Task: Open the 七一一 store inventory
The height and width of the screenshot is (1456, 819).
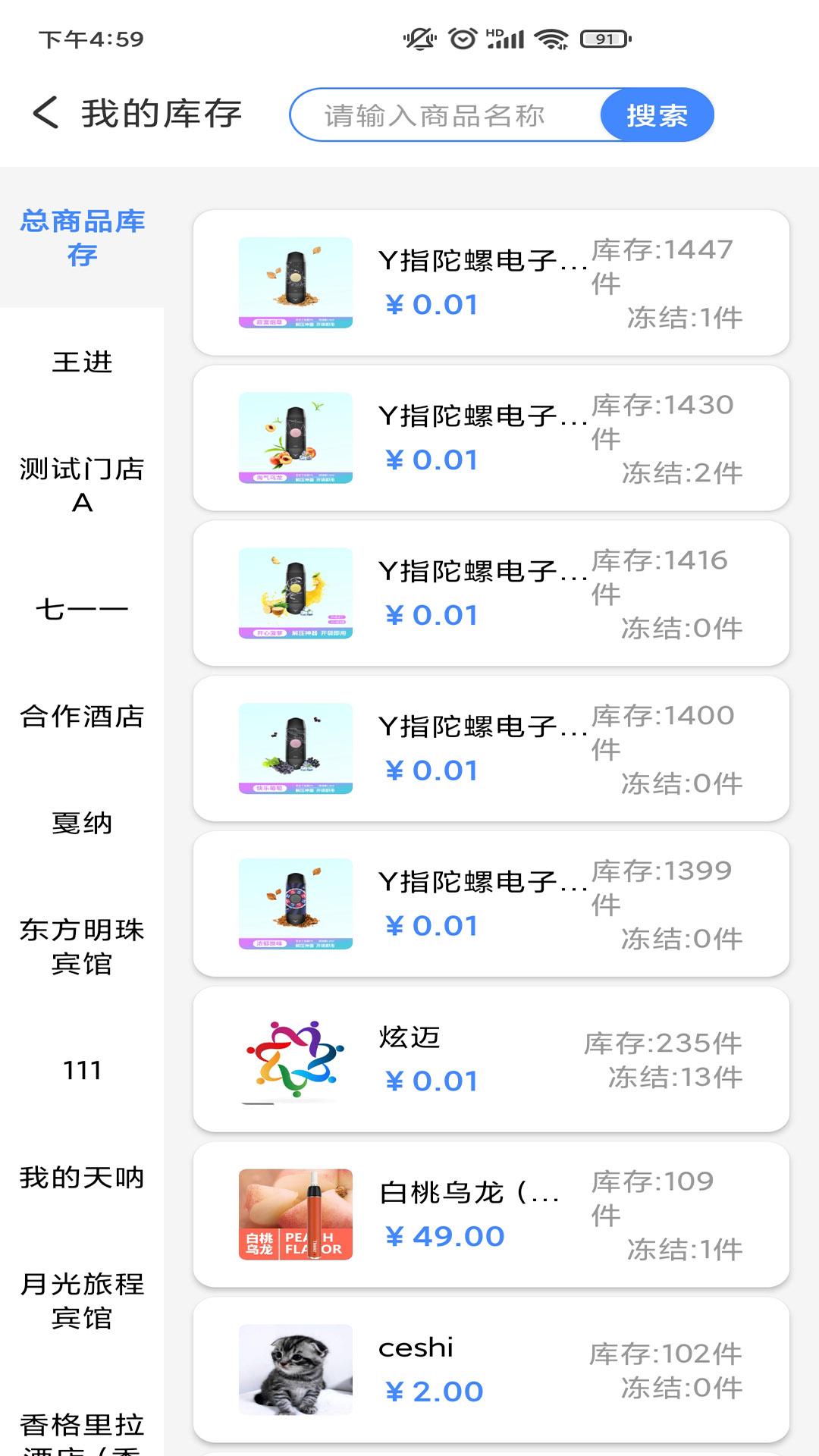Action: tap(82, 609)
